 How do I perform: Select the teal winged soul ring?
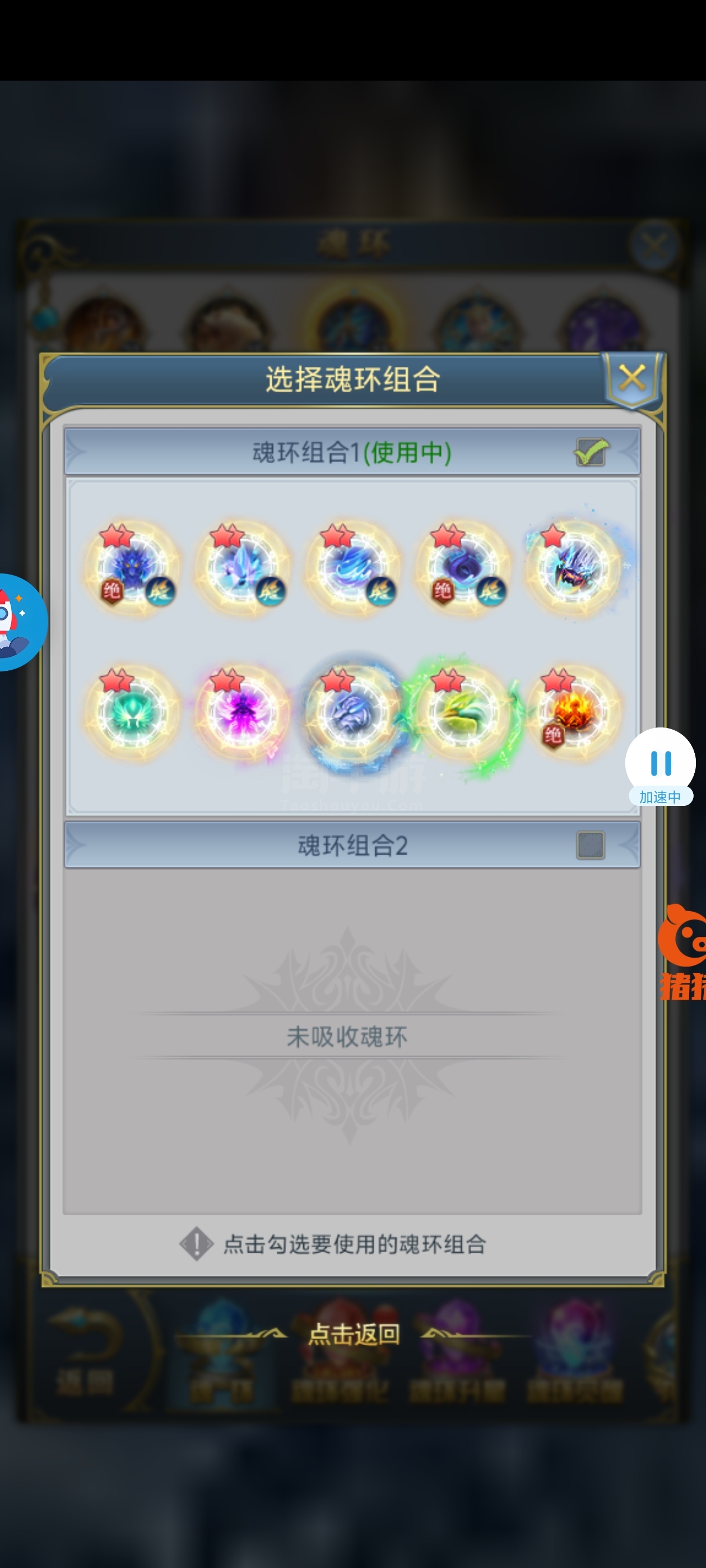[x=132, y=712]
